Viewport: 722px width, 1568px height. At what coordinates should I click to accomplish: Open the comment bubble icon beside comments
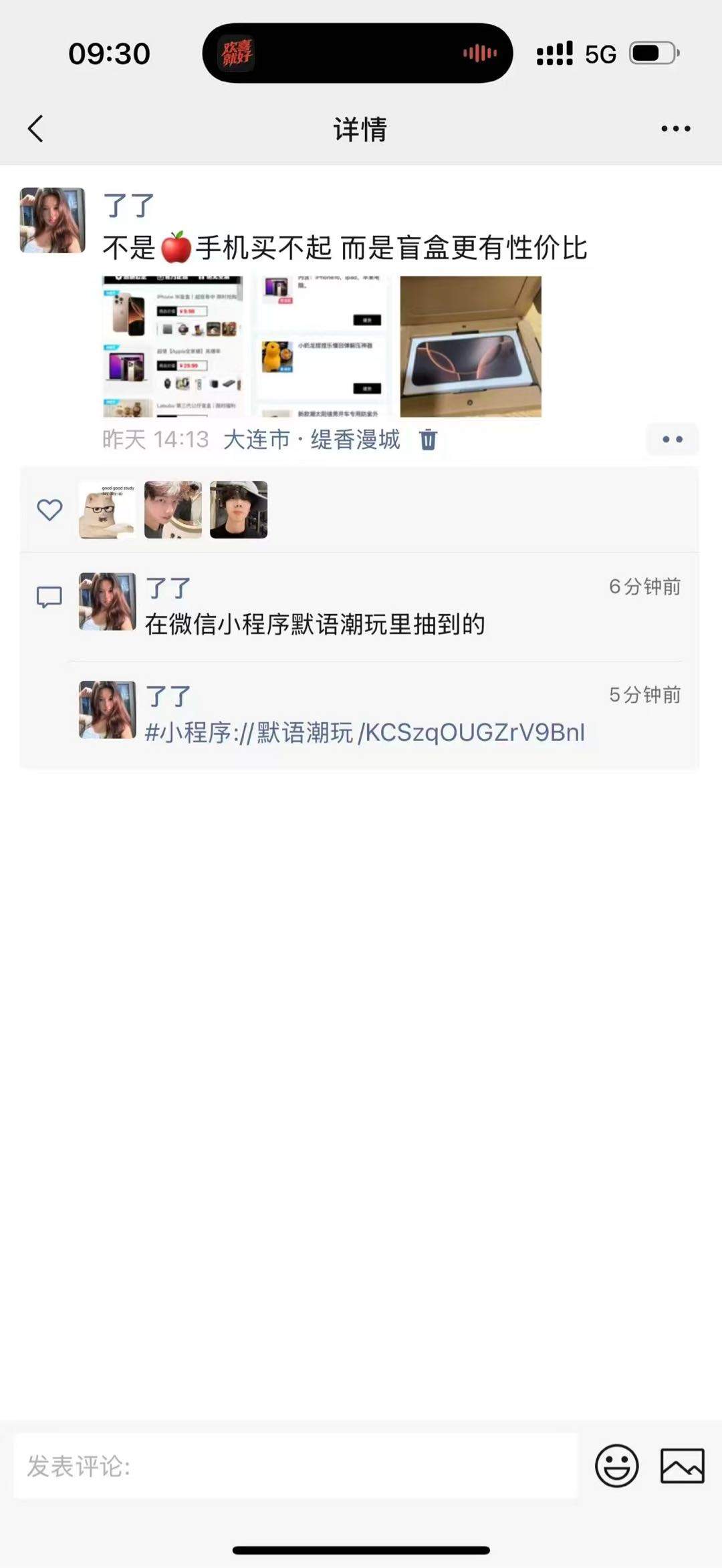tap(49, 597)
